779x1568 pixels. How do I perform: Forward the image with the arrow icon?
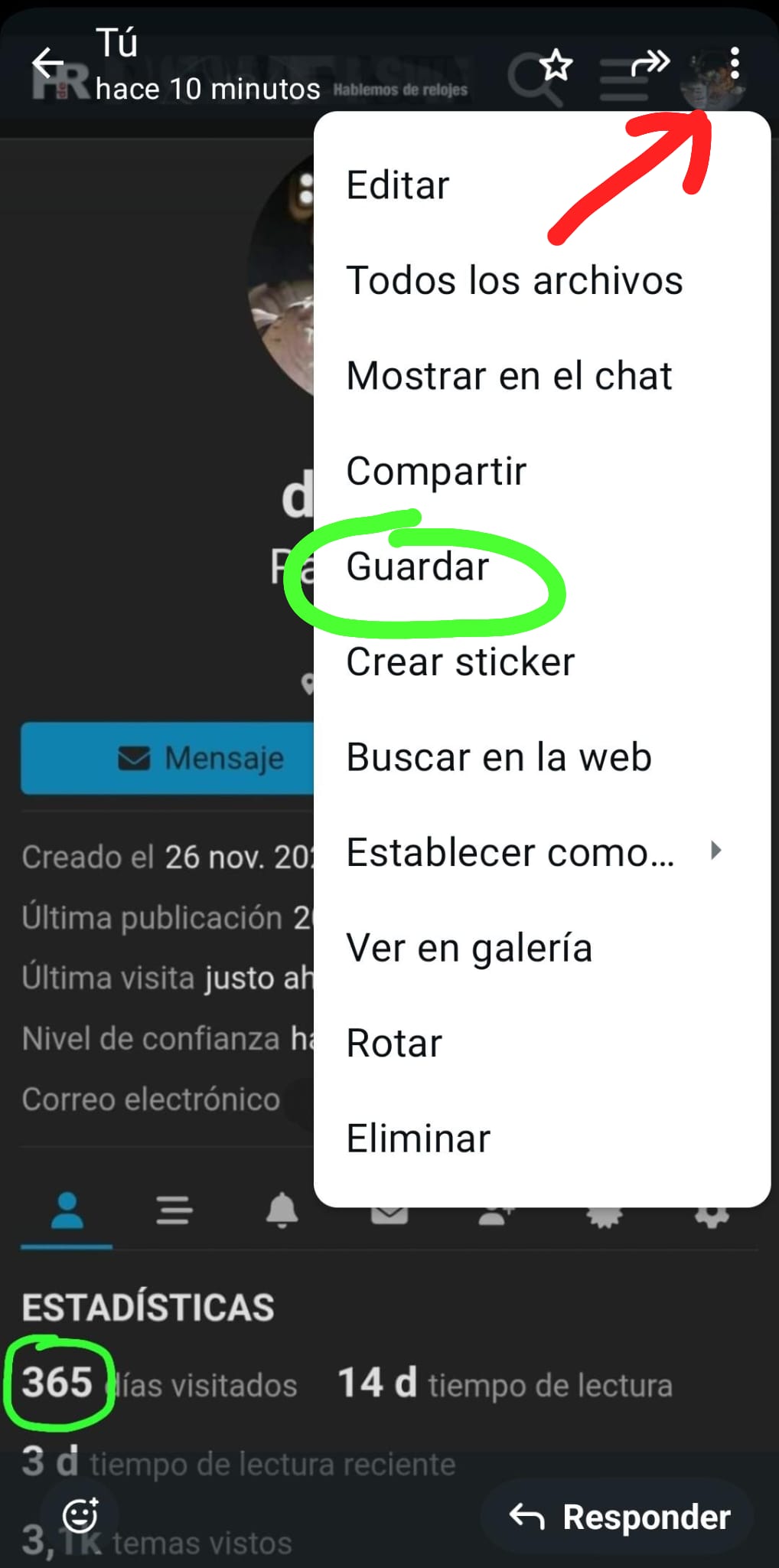(x=650, y=63)
